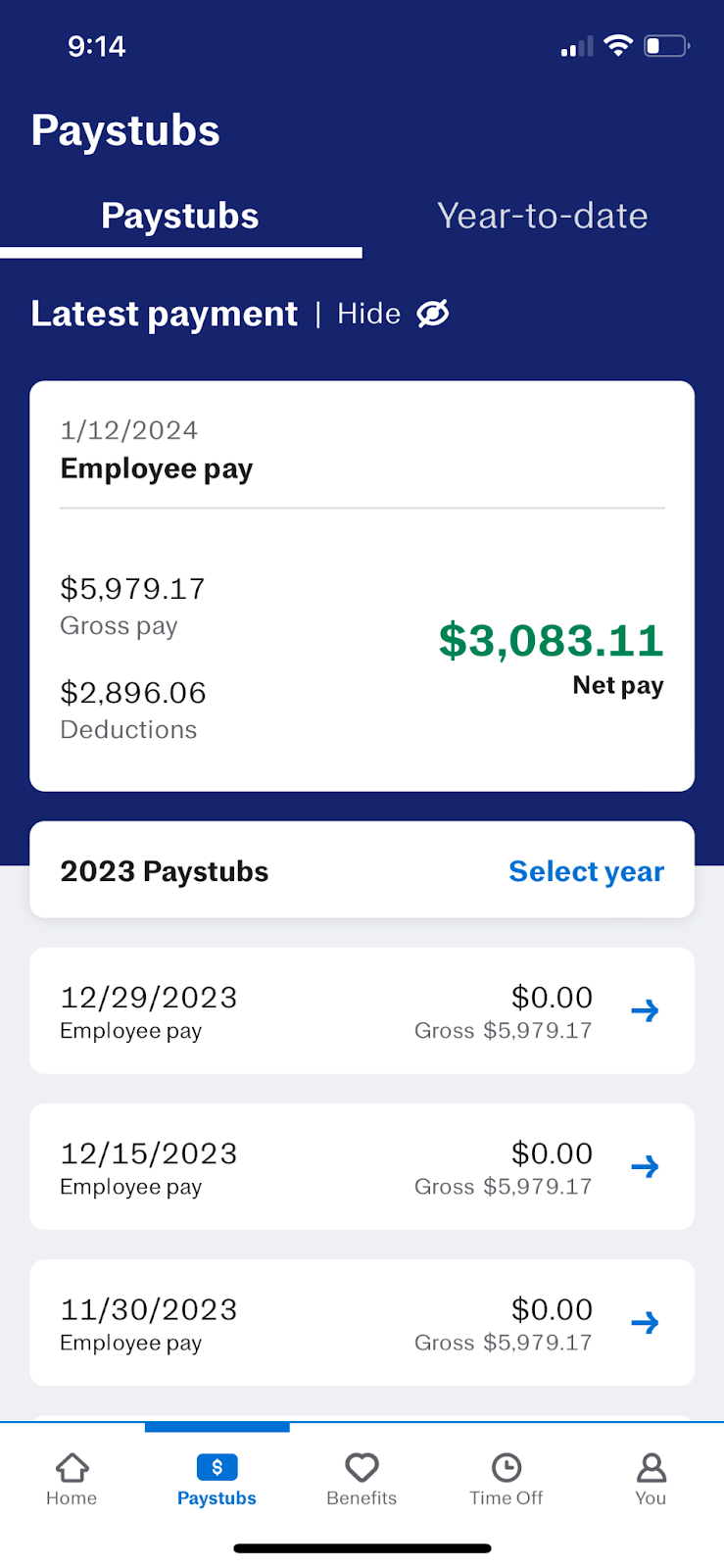View the 12/15/2023 paystub details
Image resolution: width=724 pixels, height=1568 pixels.
[362, 1166]
